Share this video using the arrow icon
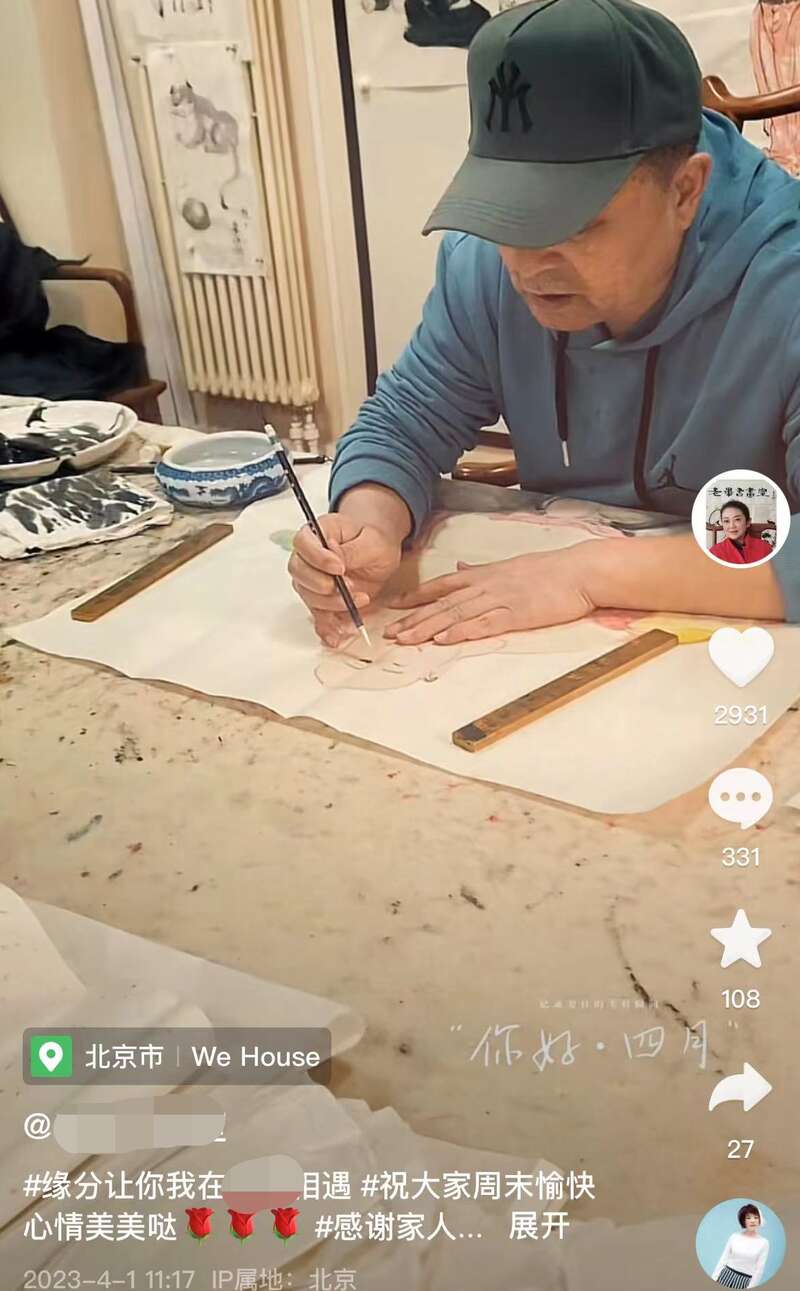The image size is (800, 1291). click(741, 1088)
